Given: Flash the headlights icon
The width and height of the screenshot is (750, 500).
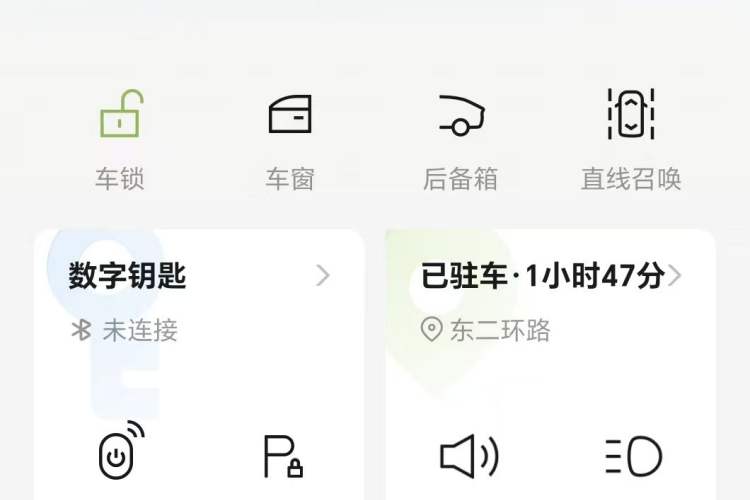Looking at the screenshot, I should click(x=633, y=457).
